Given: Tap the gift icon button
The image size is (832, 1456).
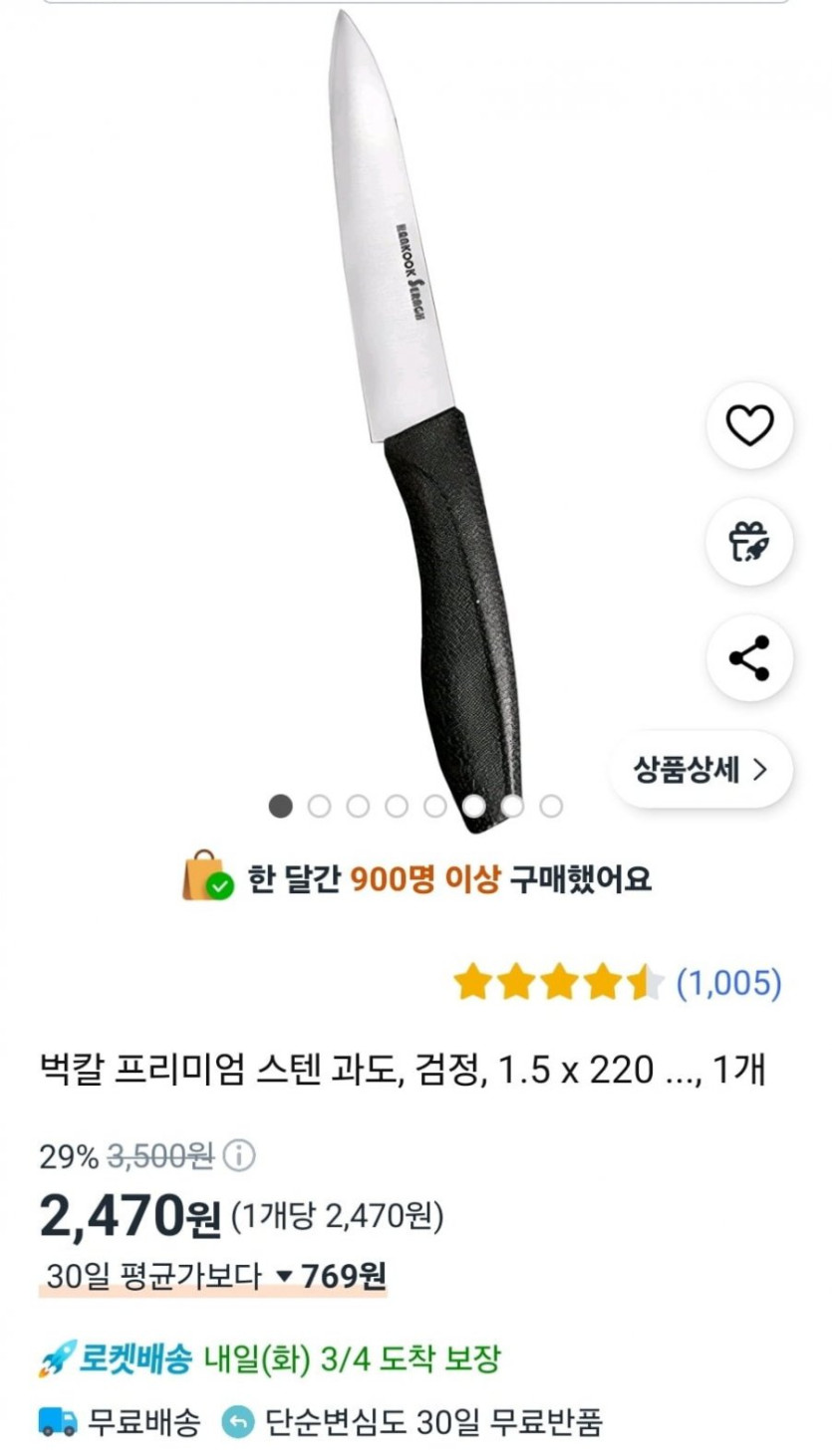Looking at the screenshot, I should coord(749,543).
